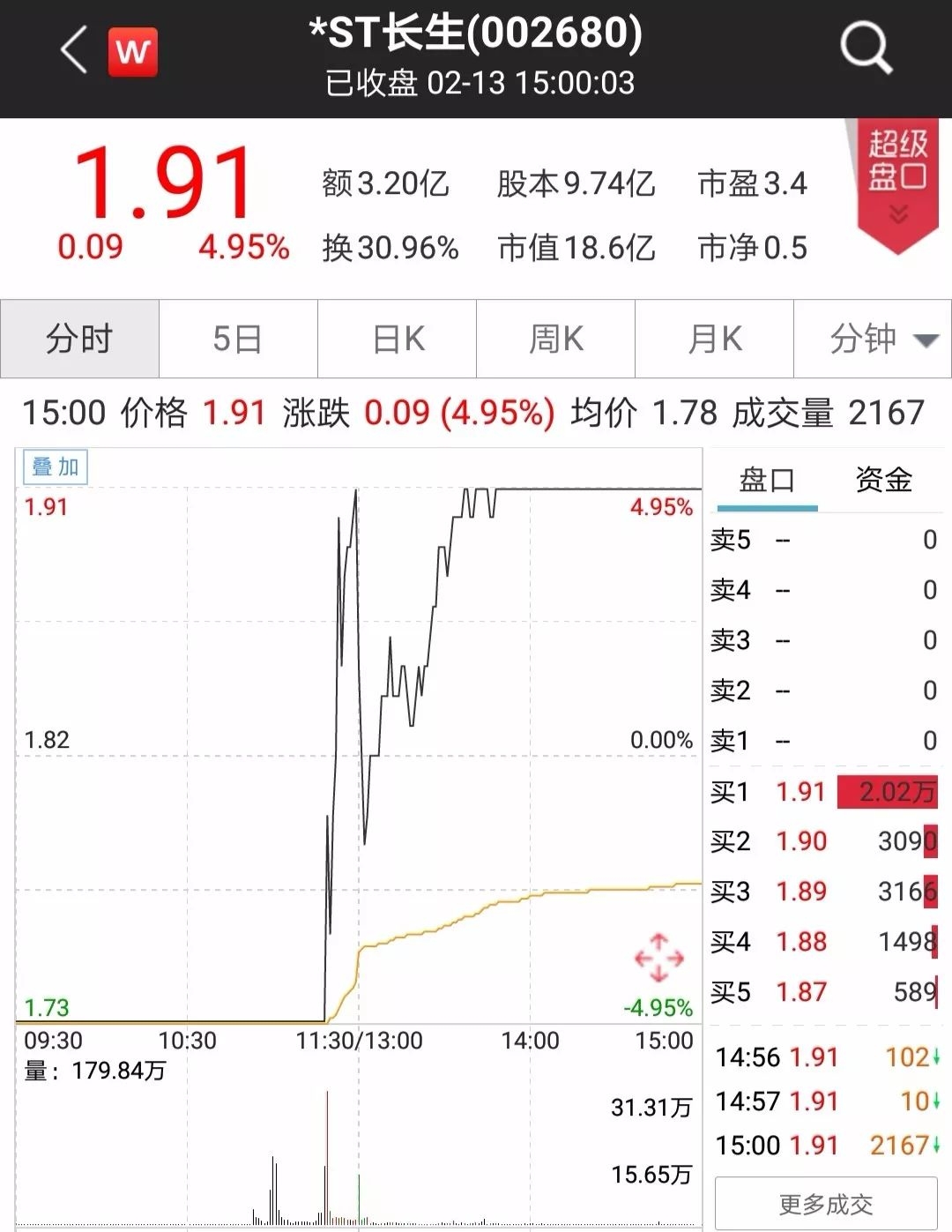Select the 盘口 tab
The height and width of the screenshot is (1232, 952).
pos(767,481)
